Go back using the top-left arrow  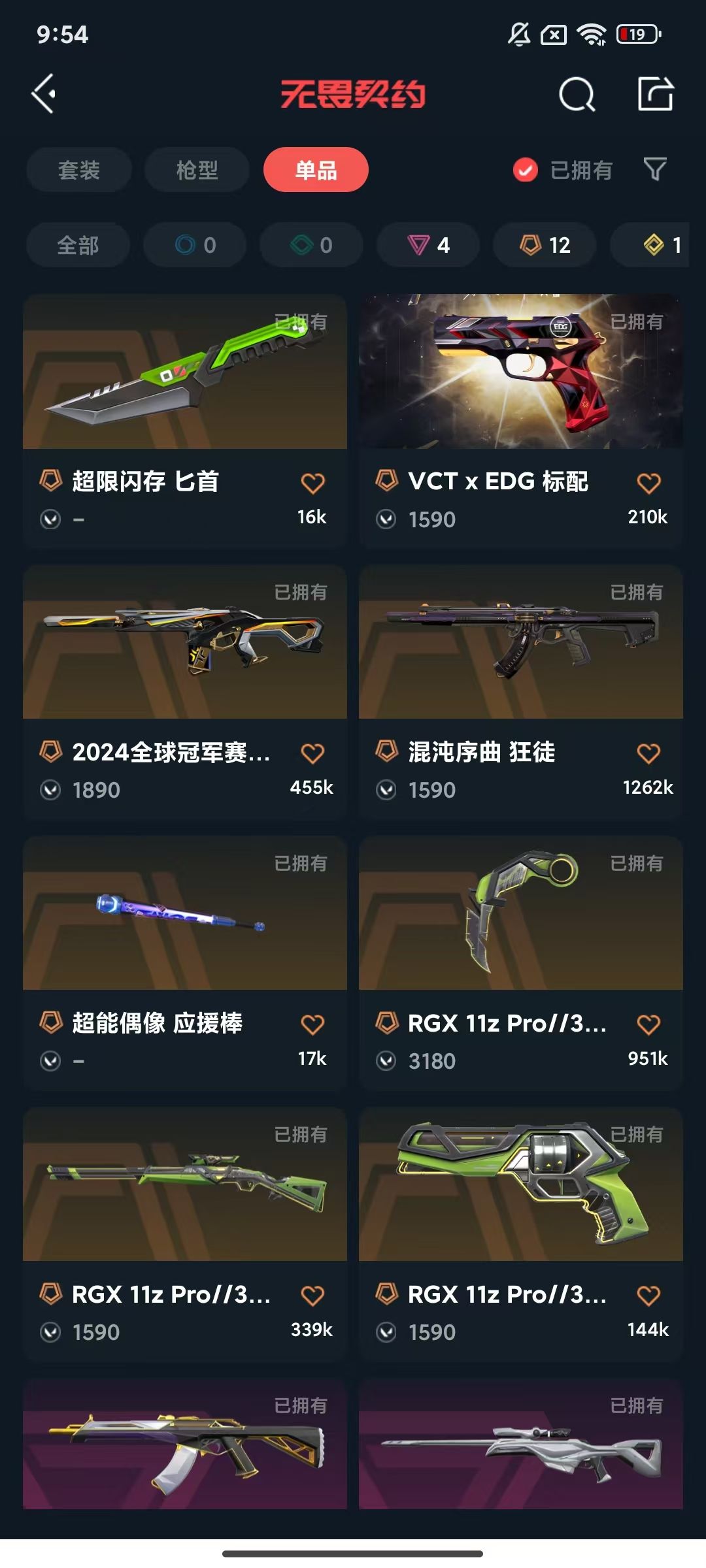coord(44,94)
